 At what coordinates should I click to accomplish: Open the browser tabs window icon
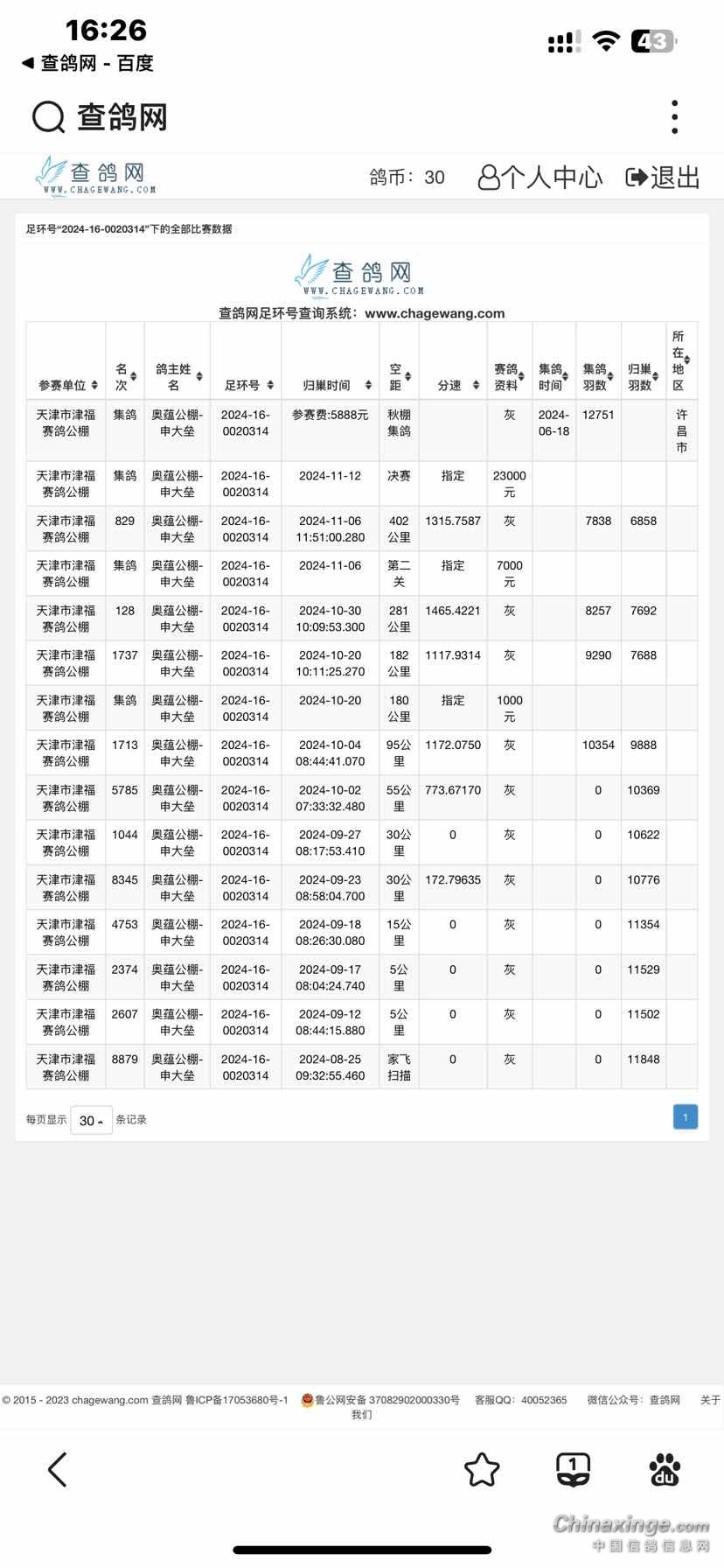point(573,1469)
